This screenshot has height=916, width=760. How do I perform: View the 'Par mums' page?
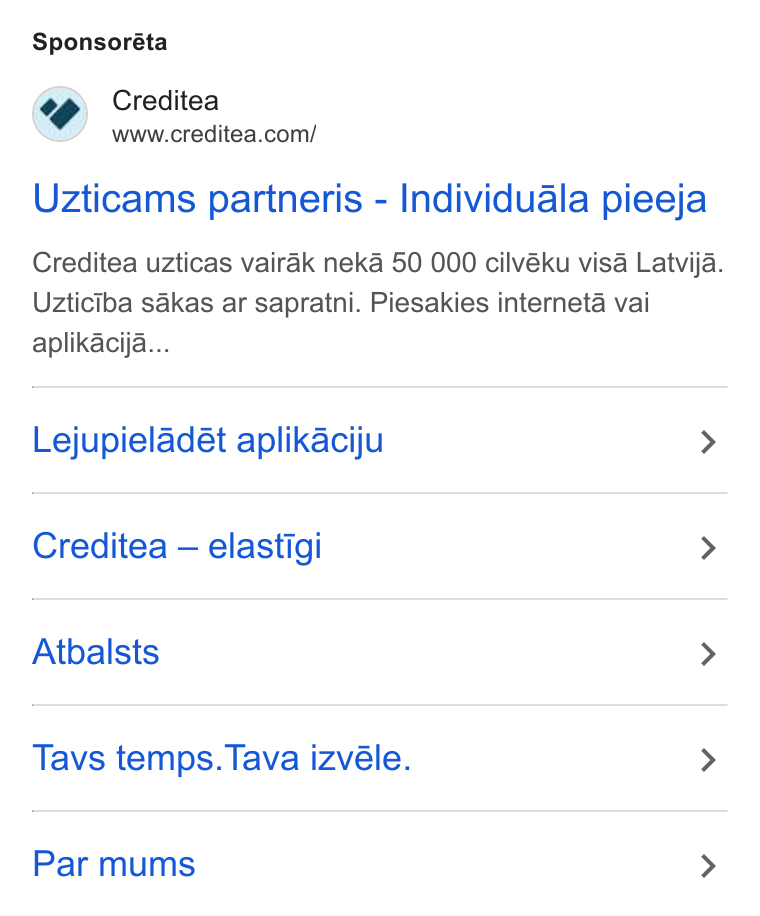click(x=380, y=864)
